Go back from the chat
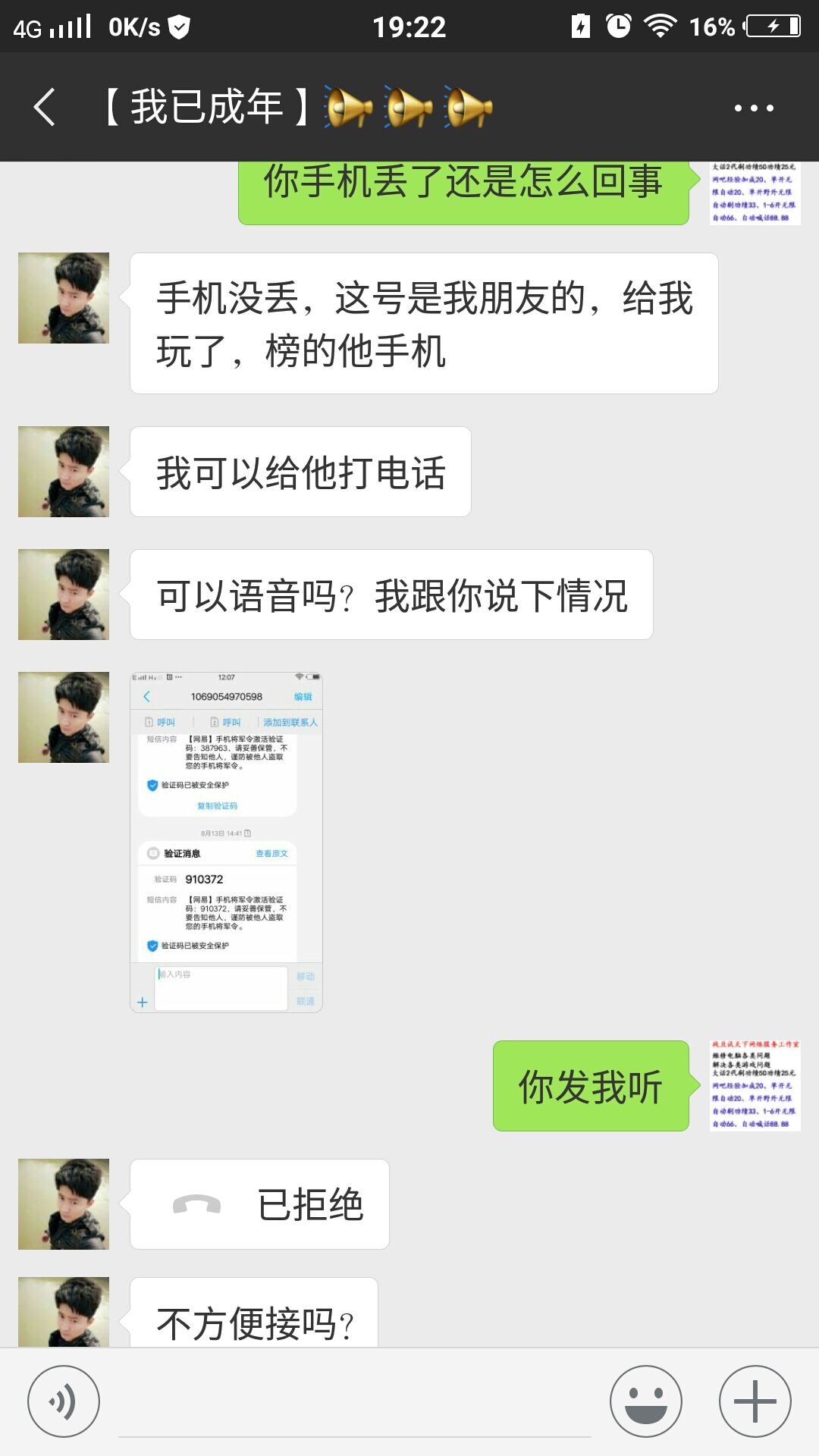 pyautogui.click(x=45, y=107)
